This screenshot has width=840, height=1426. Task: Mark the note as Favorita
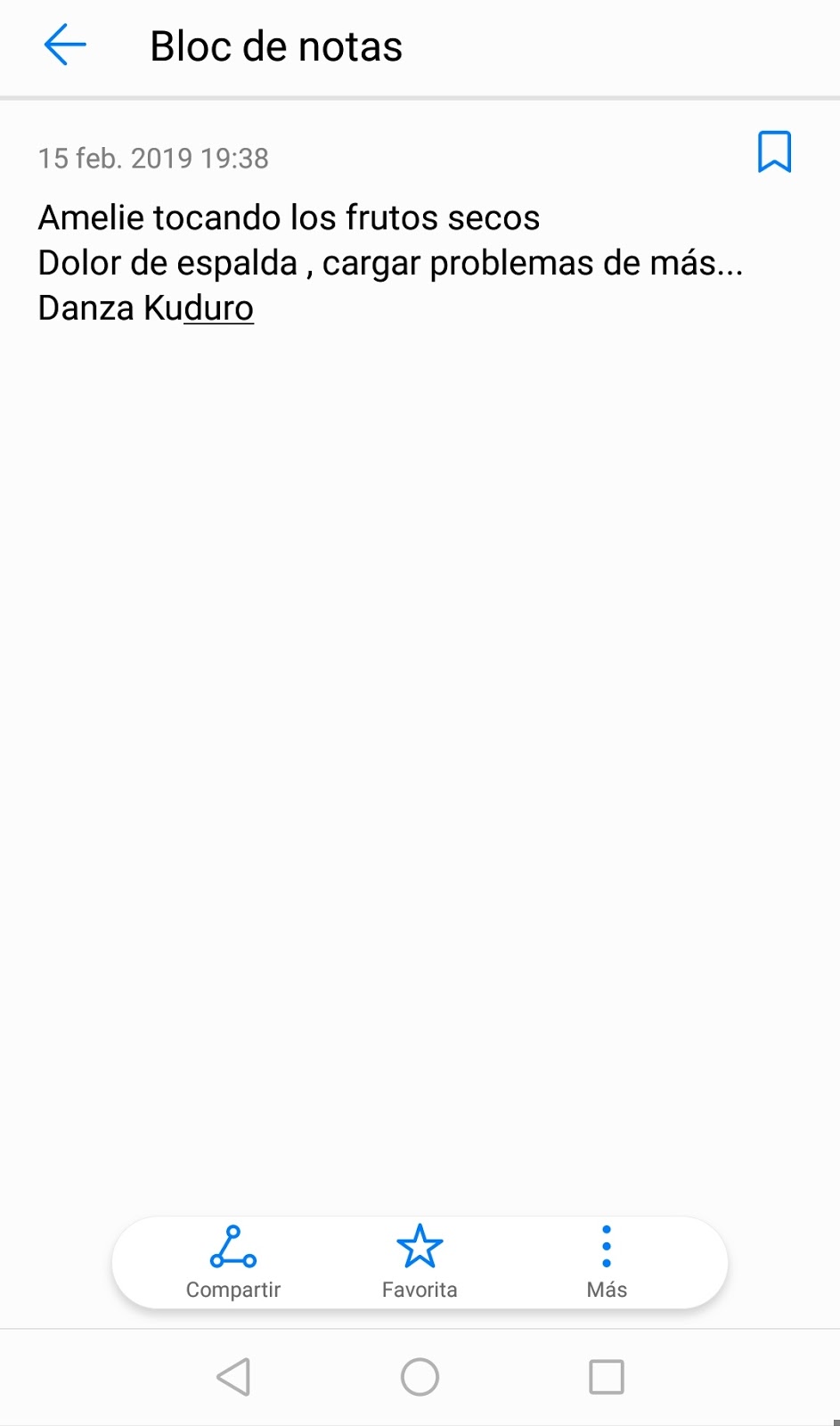[x=420, y=1262]
